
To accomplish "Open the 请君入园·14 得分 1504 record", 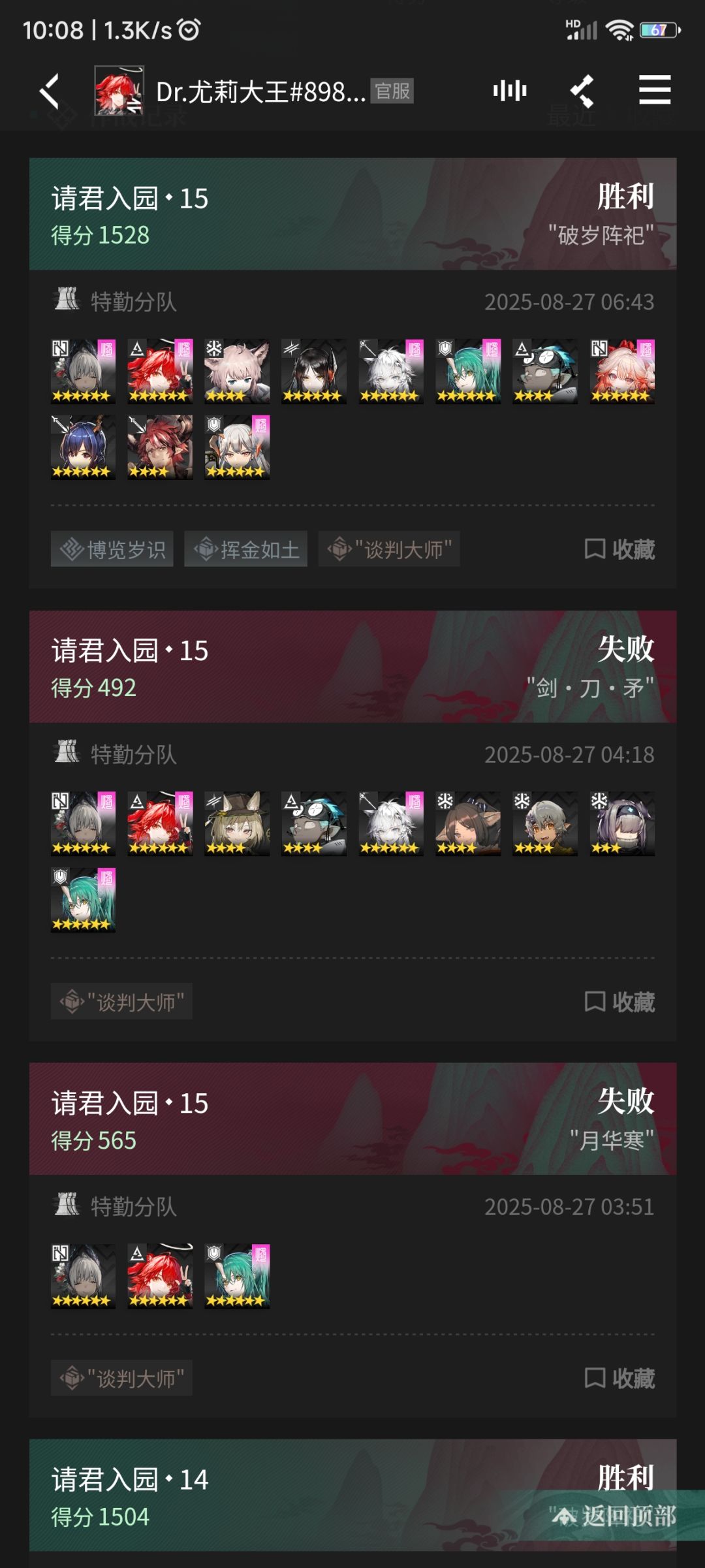I will [x=352, y=1495].
